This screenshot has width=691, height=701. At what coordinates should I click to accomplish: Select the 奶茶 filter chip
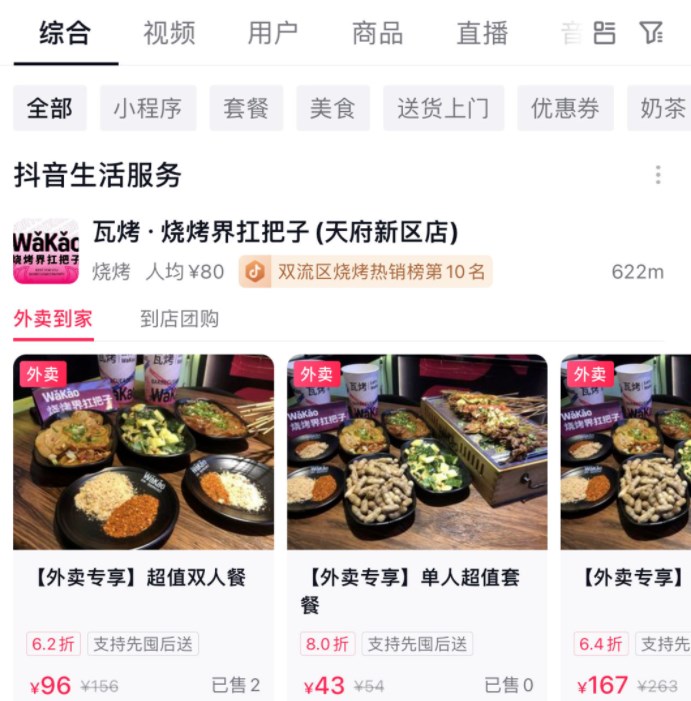661,108
